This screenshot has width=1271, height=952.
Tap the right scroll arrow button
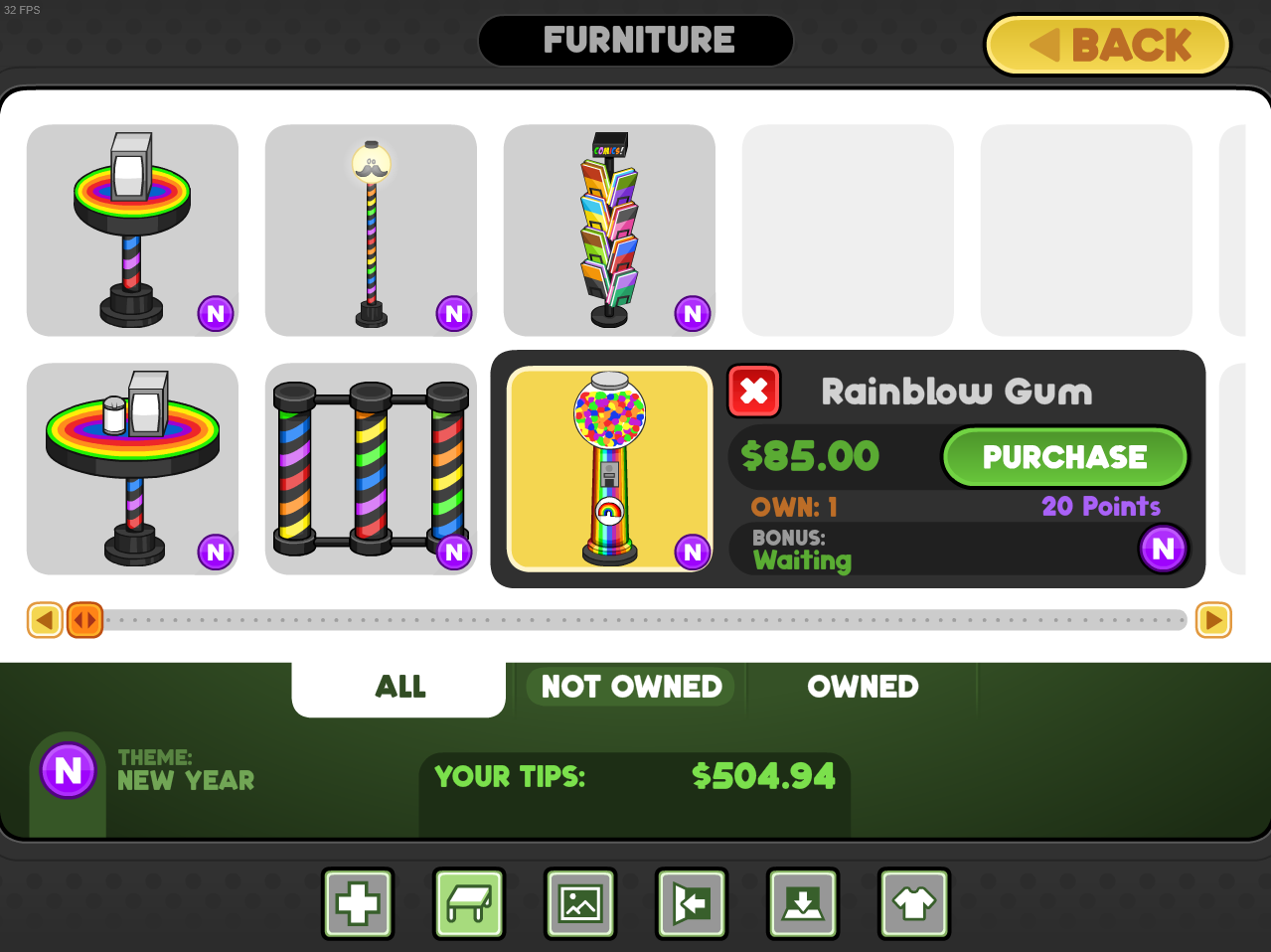(1212, 620)
